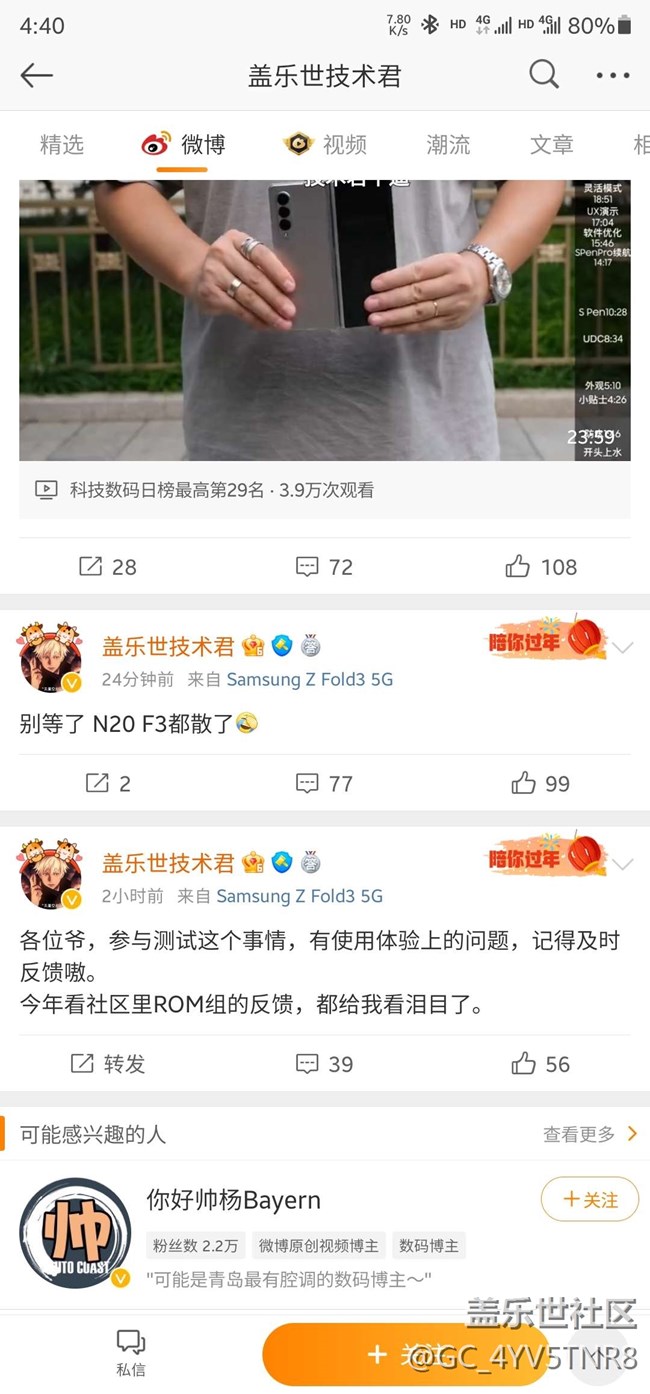Go back using the top arrow

pos(36,75)
